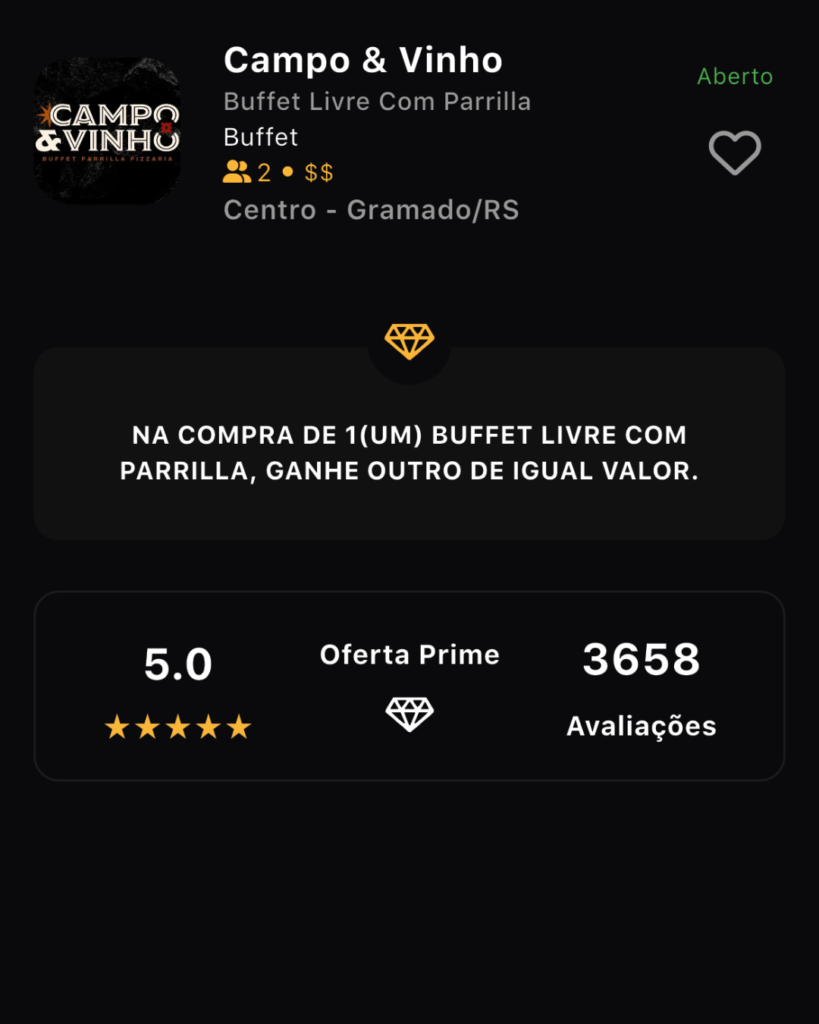Expand details for Buffet Livre Com Parrilla
This screenshot has height=1024, width=819.
click(377, 101)
